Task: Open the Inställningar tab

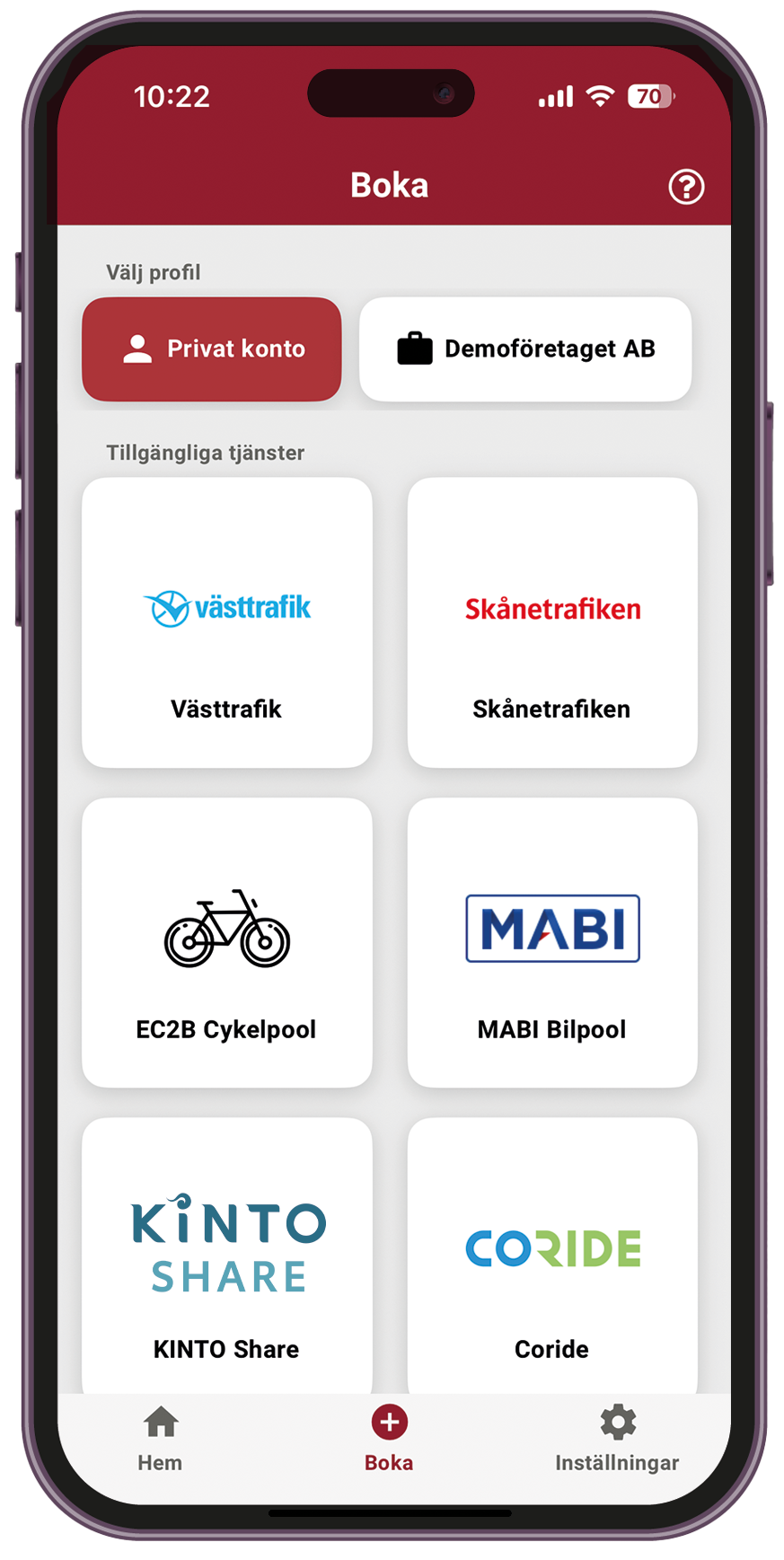Action: pos(617,1440)
